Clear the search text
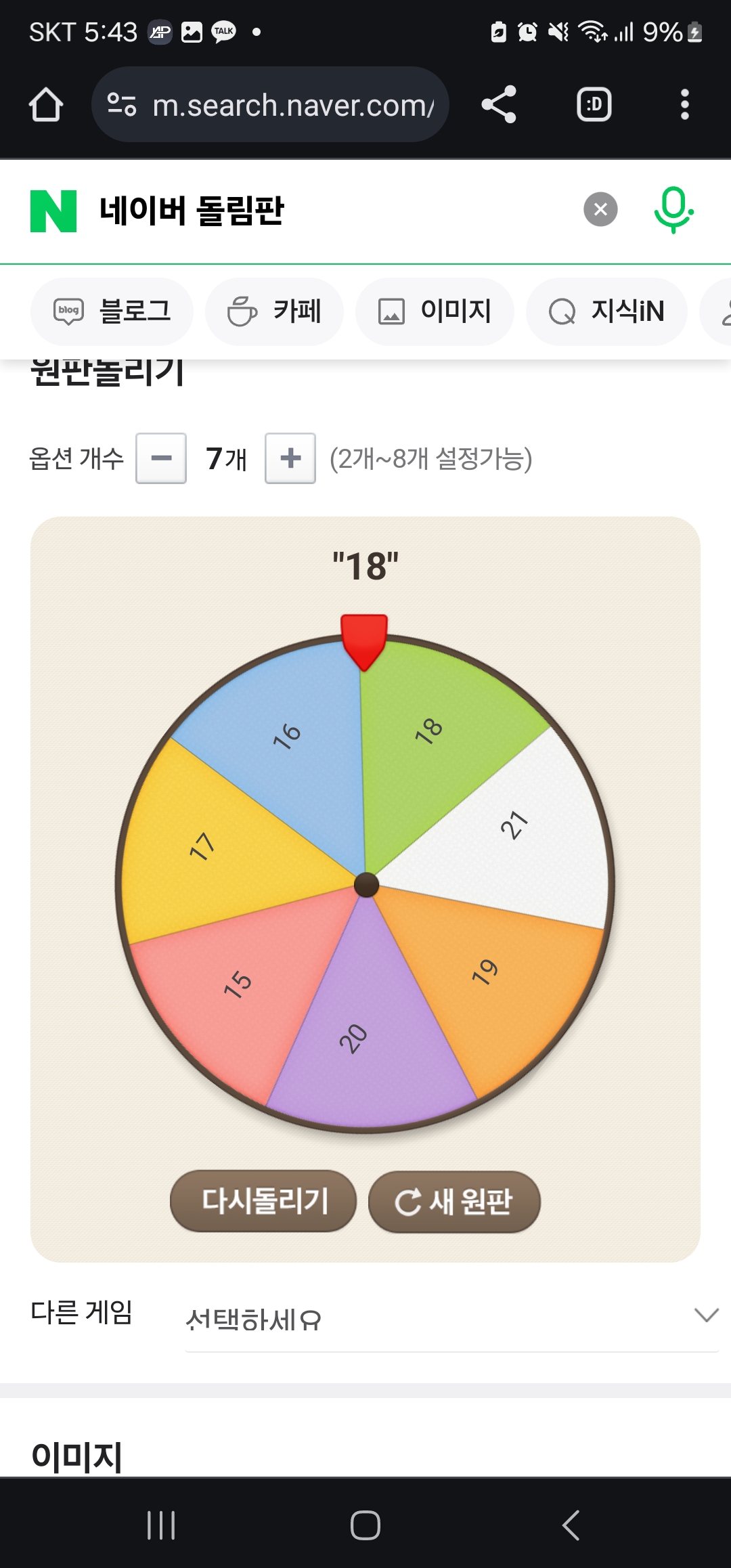 tap(600, 209)
